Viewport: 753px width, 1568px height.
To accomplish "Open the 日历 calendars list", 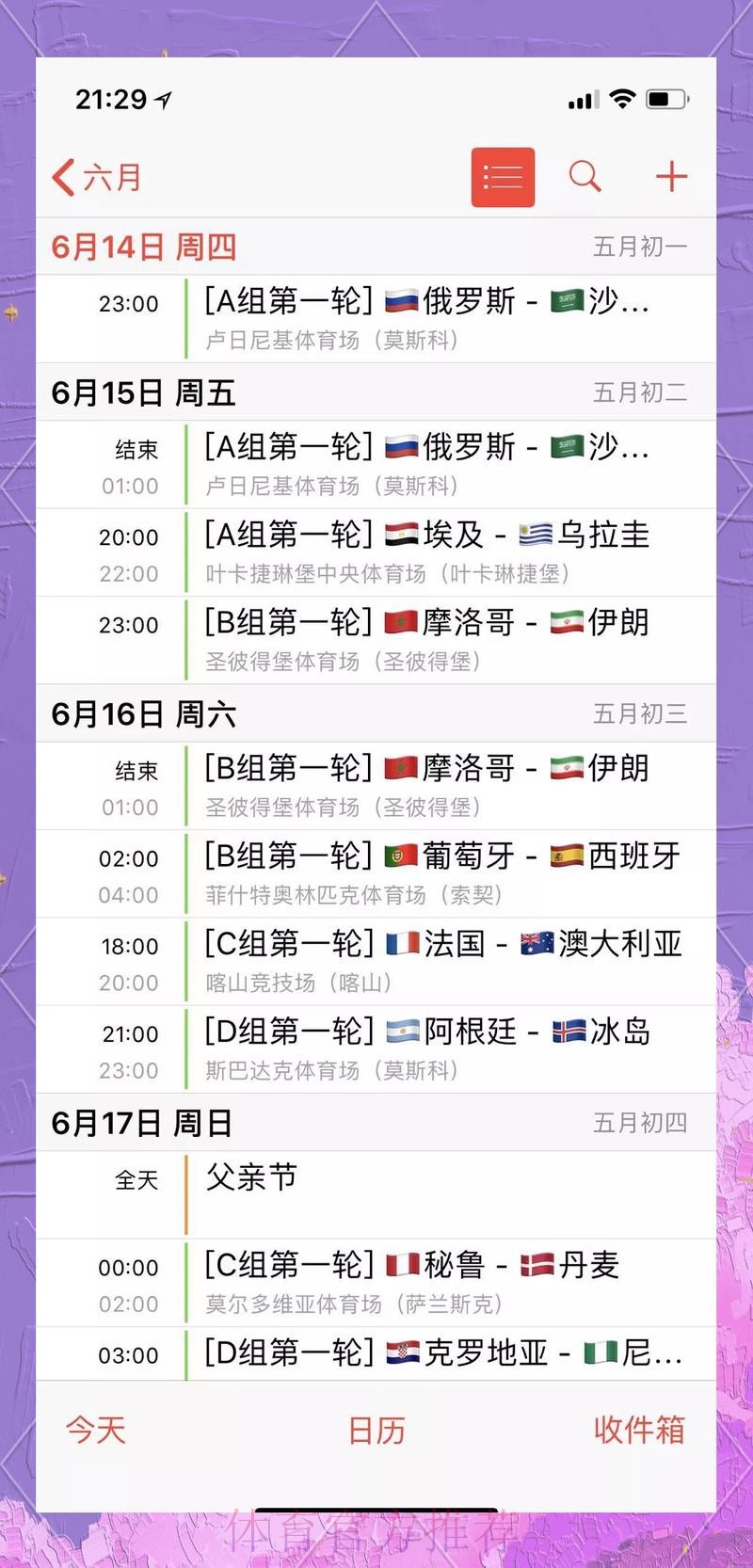I will (x=376, y=1430).
